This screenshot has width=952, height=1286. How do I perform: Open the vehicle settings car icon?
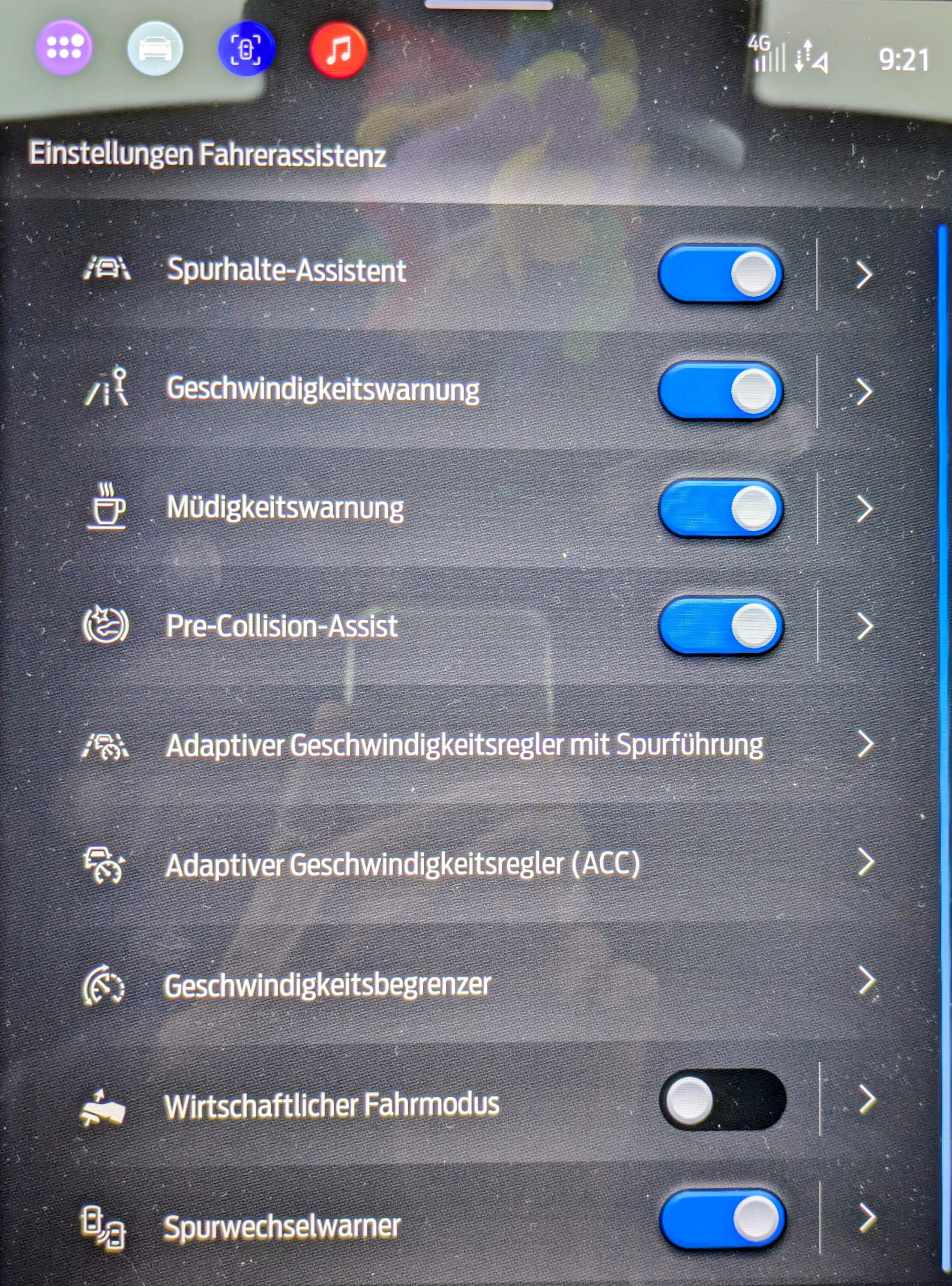click(155, 48)
